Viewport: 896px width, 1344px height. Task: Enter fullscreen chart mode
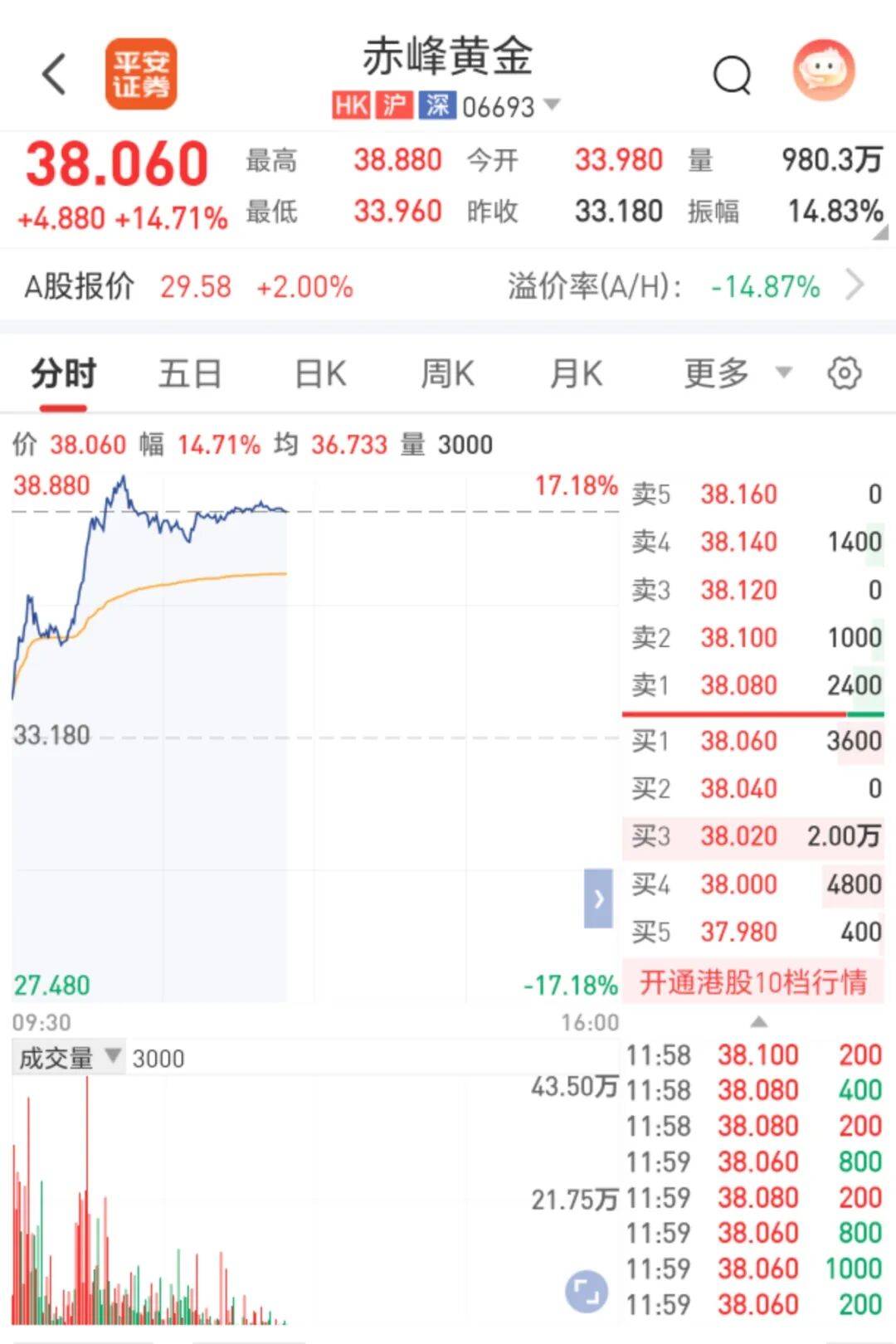pos(586,1292)
